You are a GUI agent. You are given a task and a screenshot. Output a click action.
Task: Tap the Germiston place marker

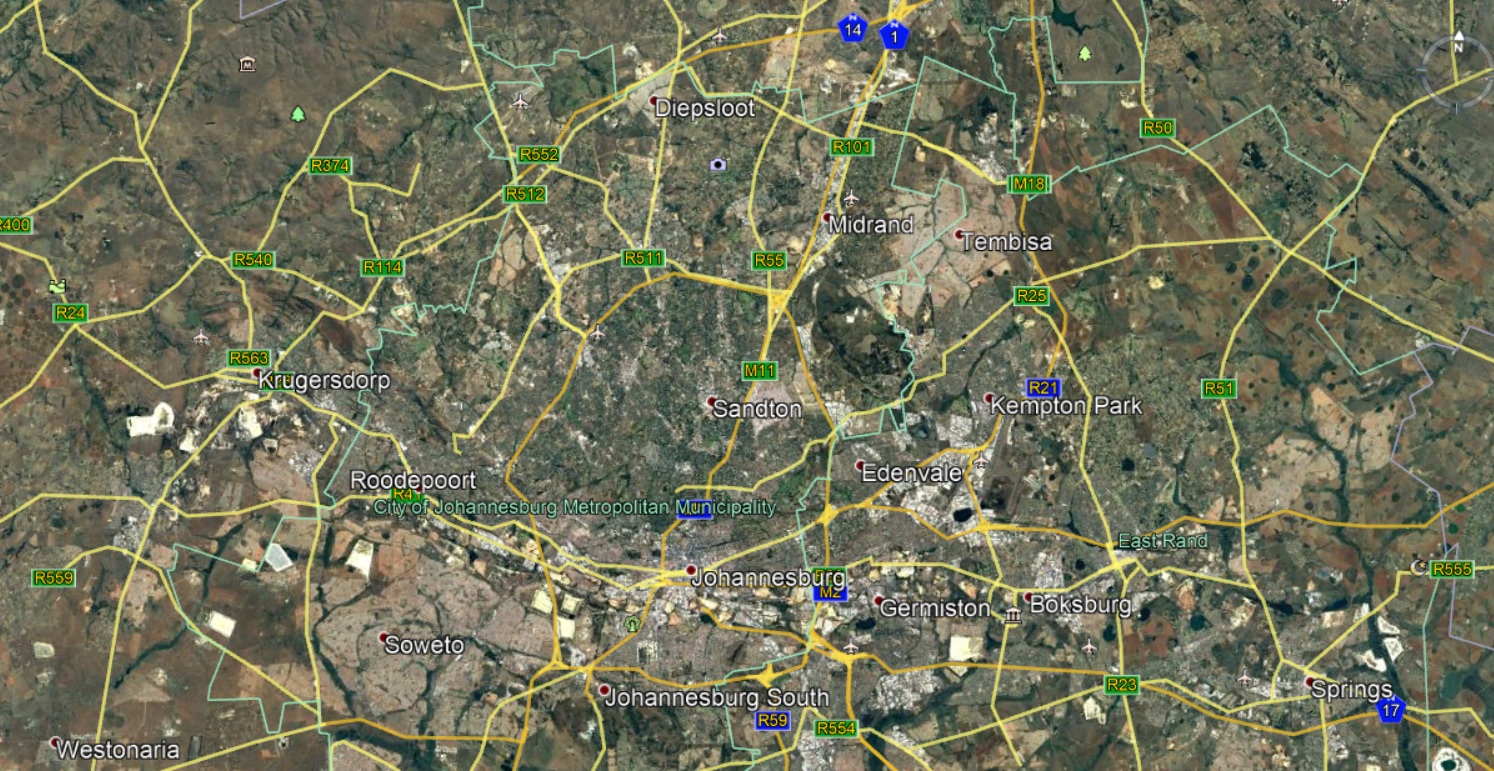tap(879, 602)
